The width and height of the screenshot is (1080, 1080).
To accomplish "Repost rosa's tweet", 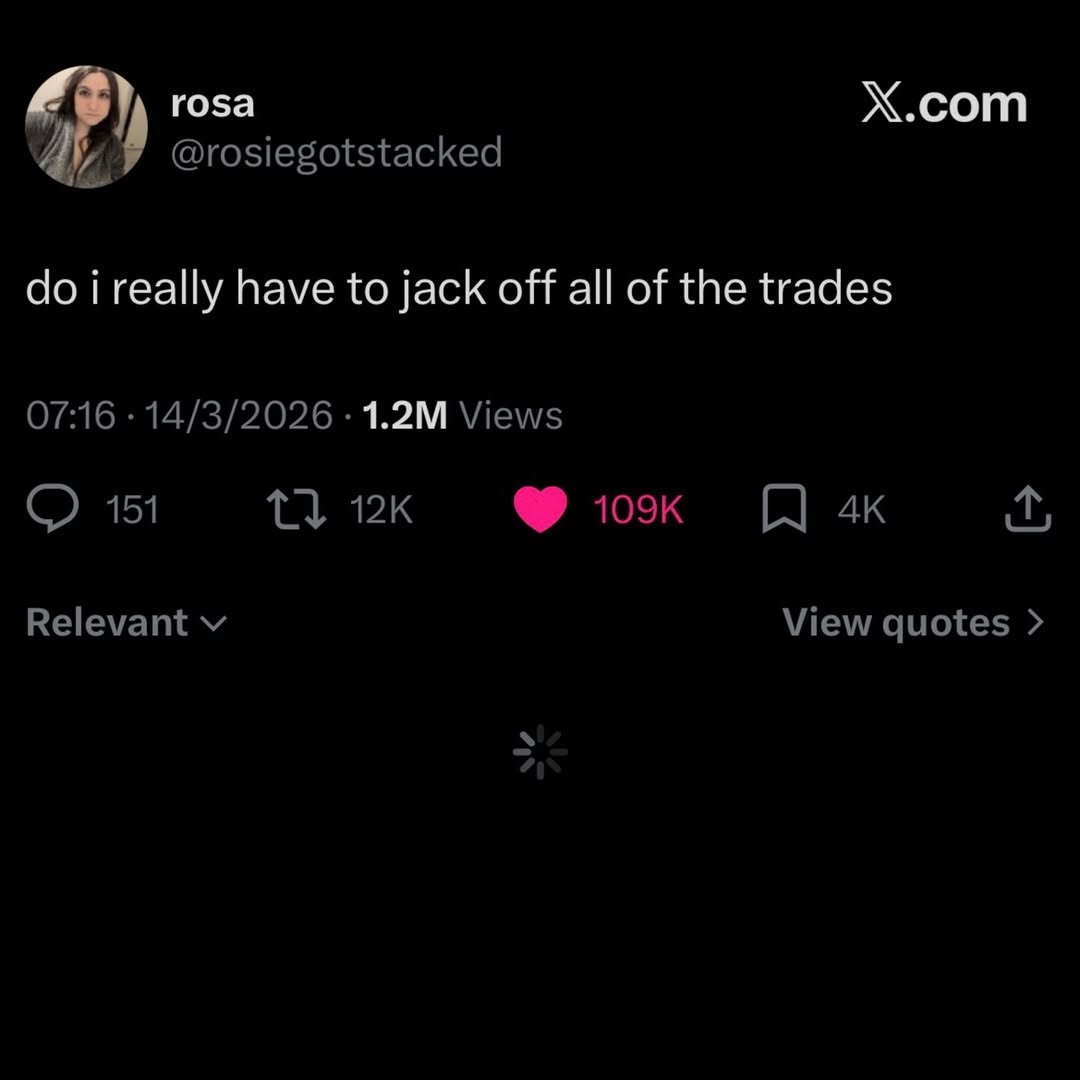I will (298, 510).
